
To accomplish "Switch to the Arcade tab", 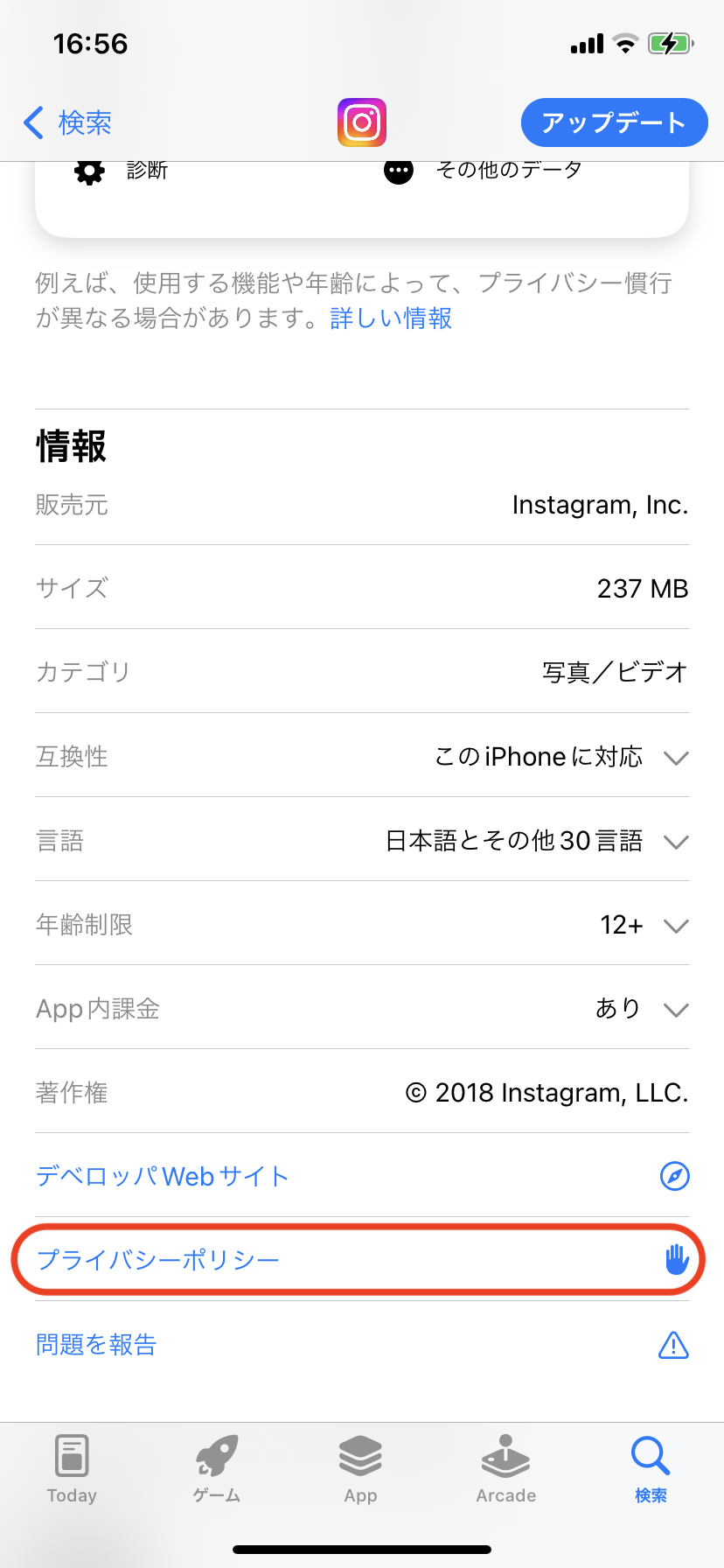I will [505, 1469].
